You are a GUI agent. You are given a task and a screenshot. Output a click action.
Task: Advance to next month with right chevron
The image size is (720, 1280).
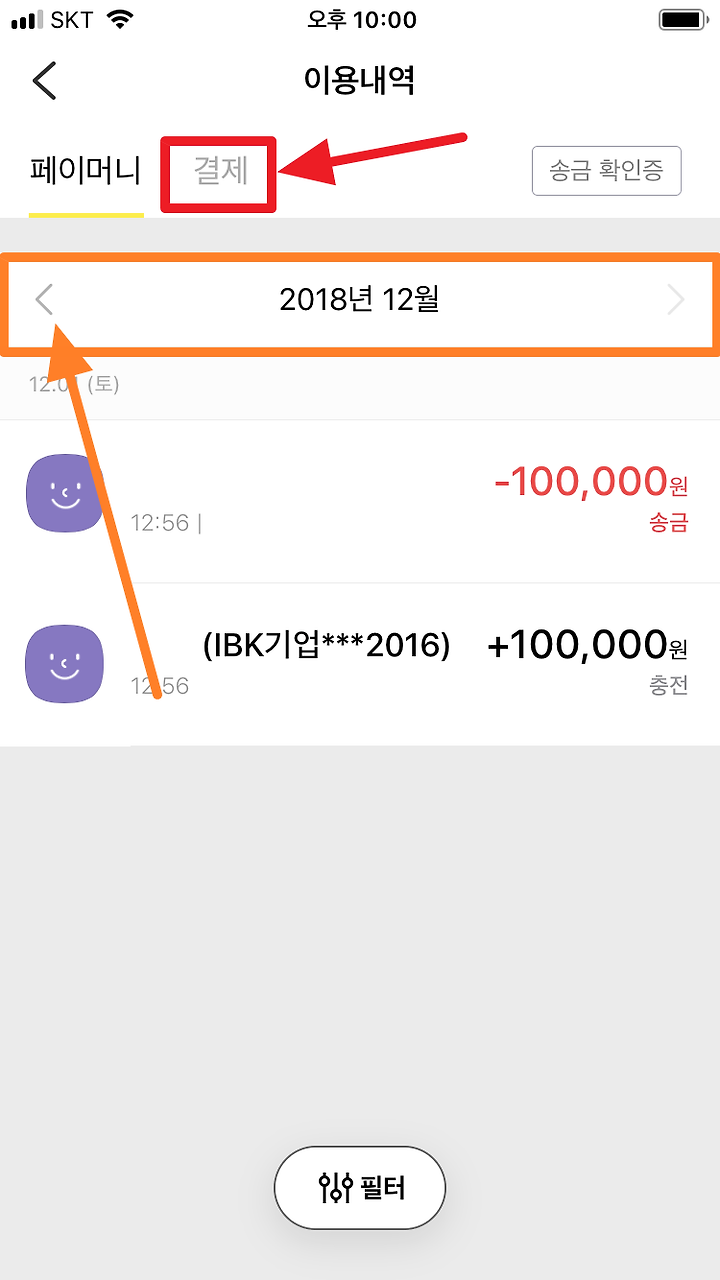[676, 300]
